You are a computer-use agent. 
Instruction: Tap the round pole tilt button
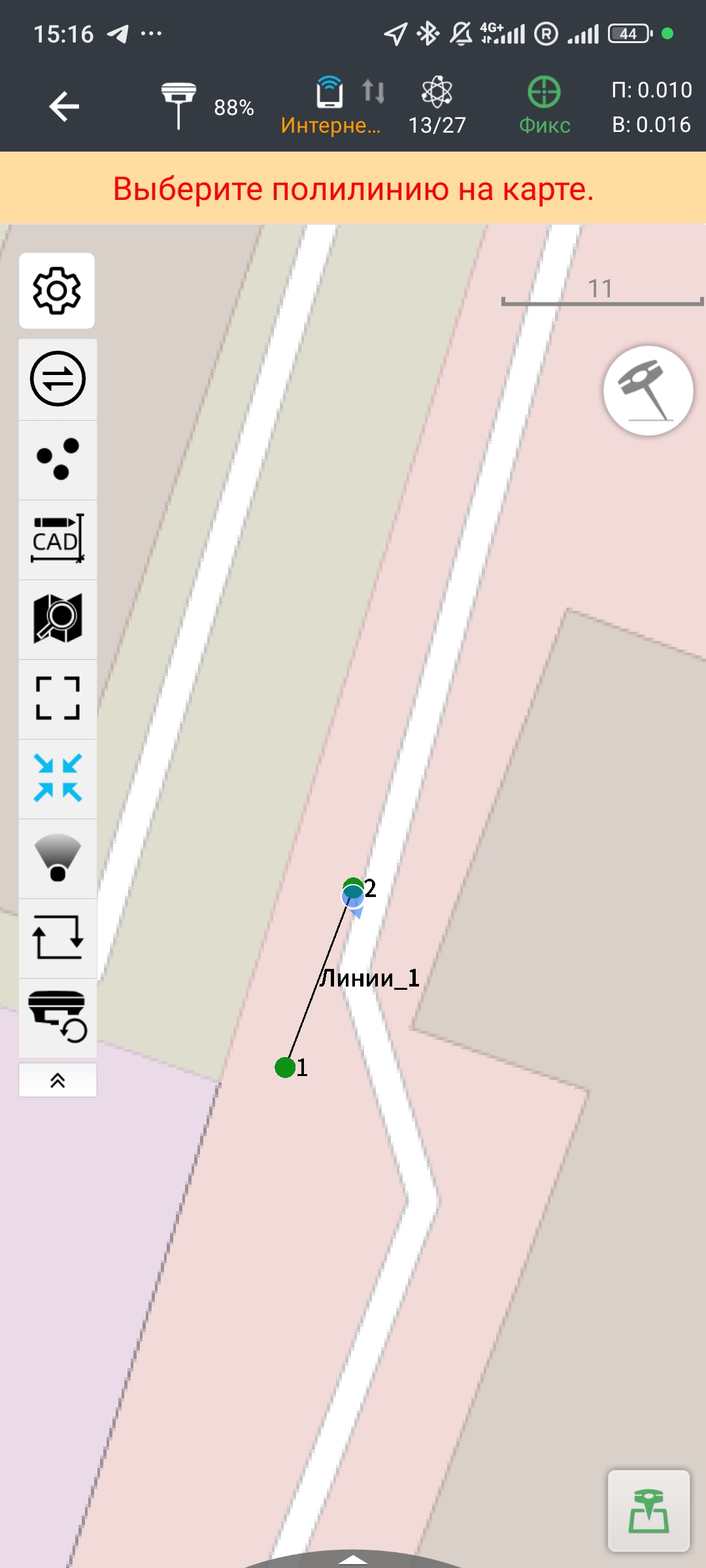(648, 391)
